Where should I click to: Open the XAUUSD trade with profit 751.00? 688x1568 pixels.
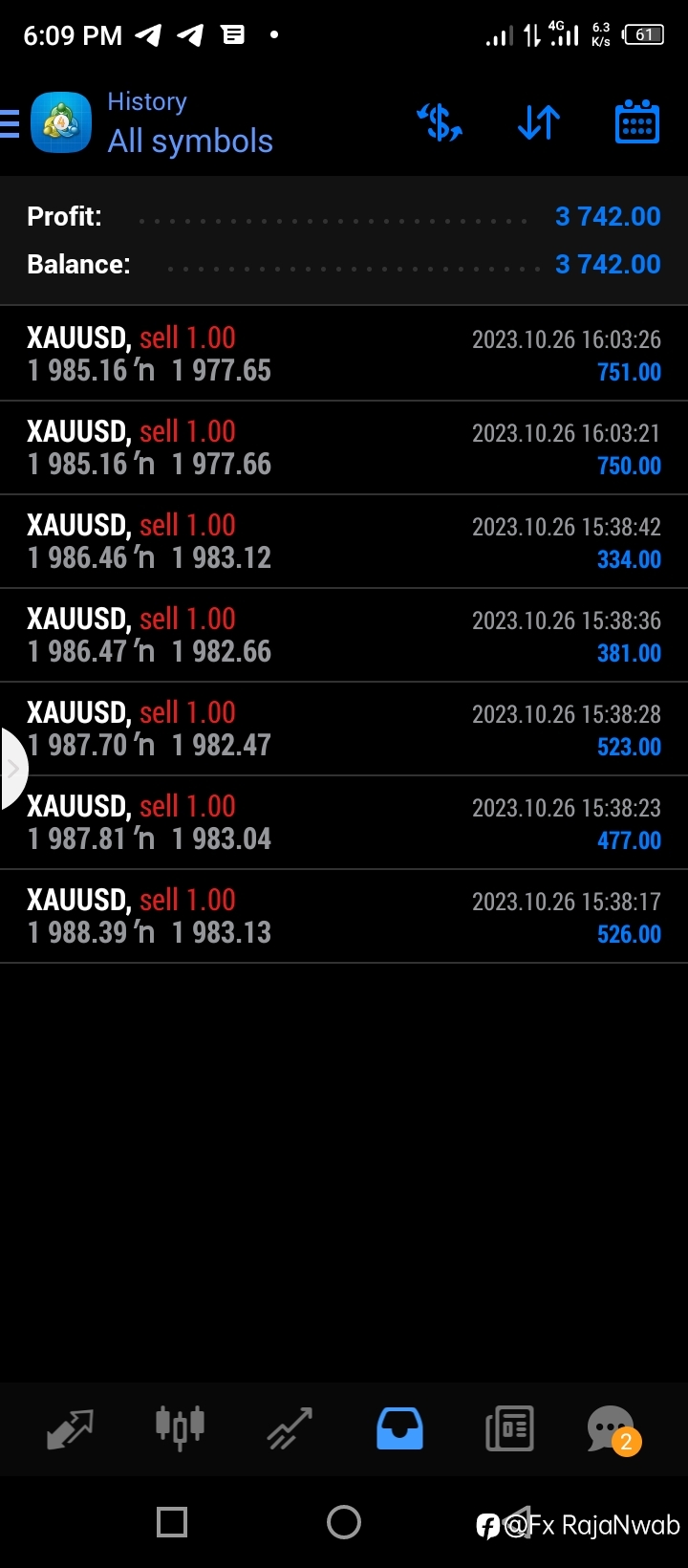point(344,354)
